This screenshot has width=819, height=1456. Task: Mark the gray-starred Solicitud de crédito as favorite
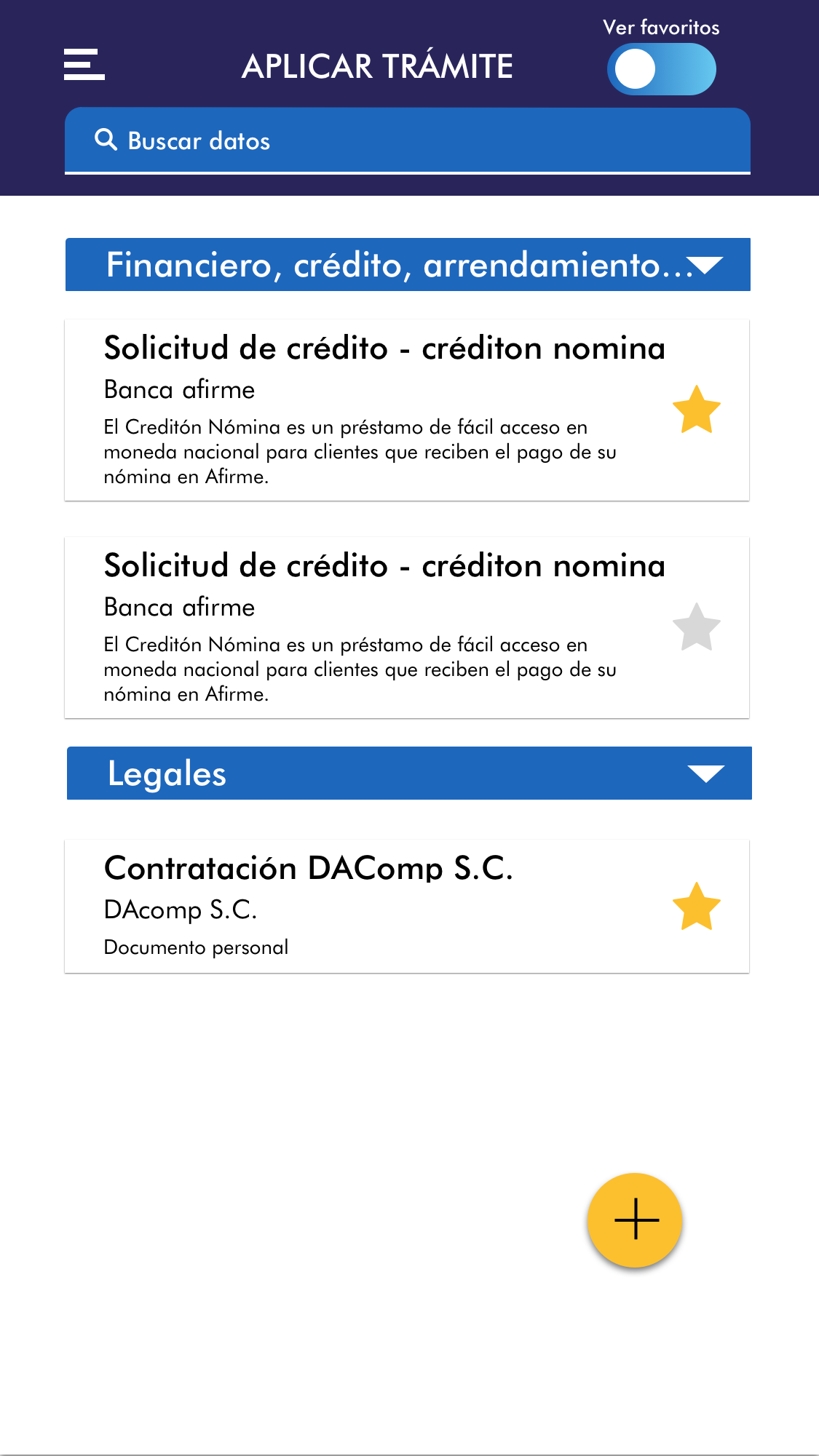point(696,628)
